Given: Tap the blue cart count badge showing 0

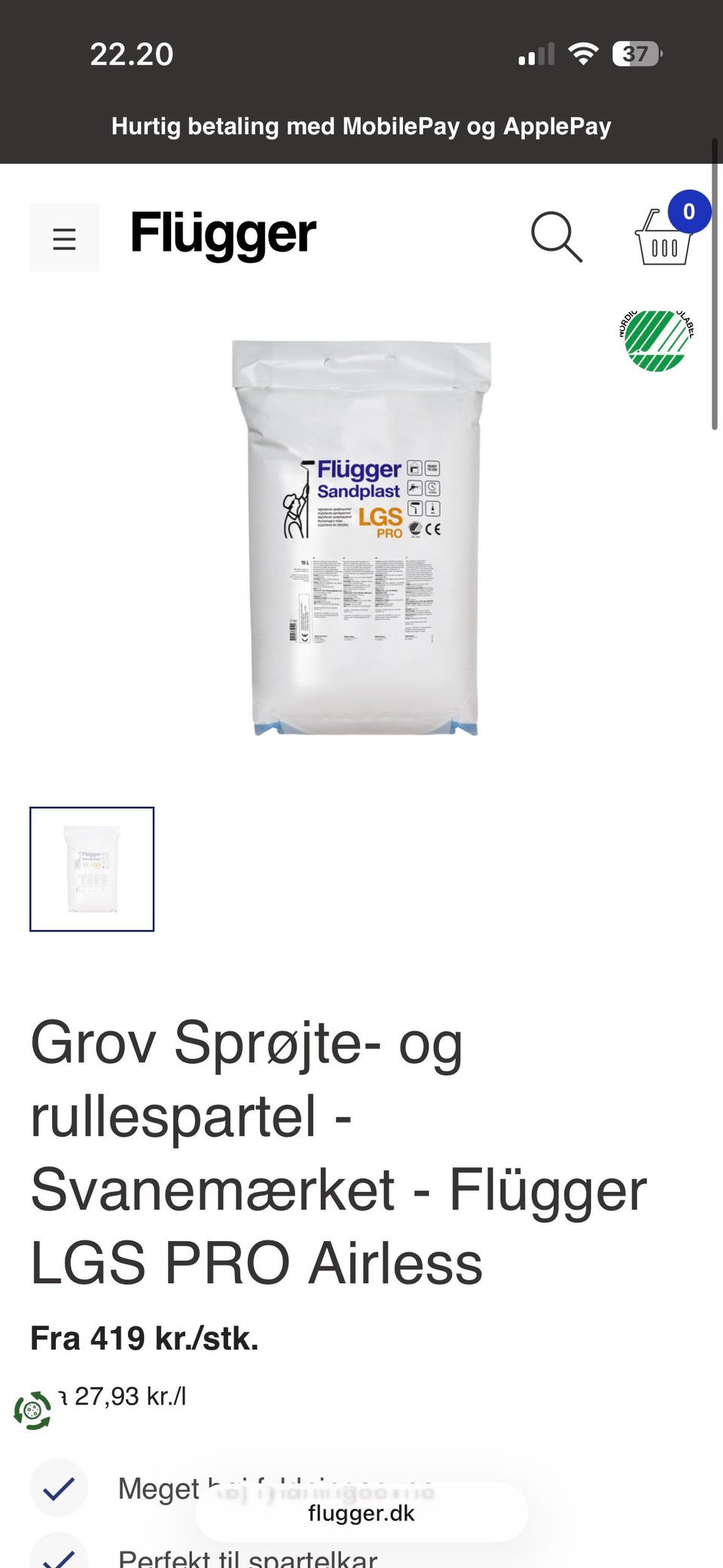Looking at the screenshot, I should pyautogui.click(x=688, y=212).
